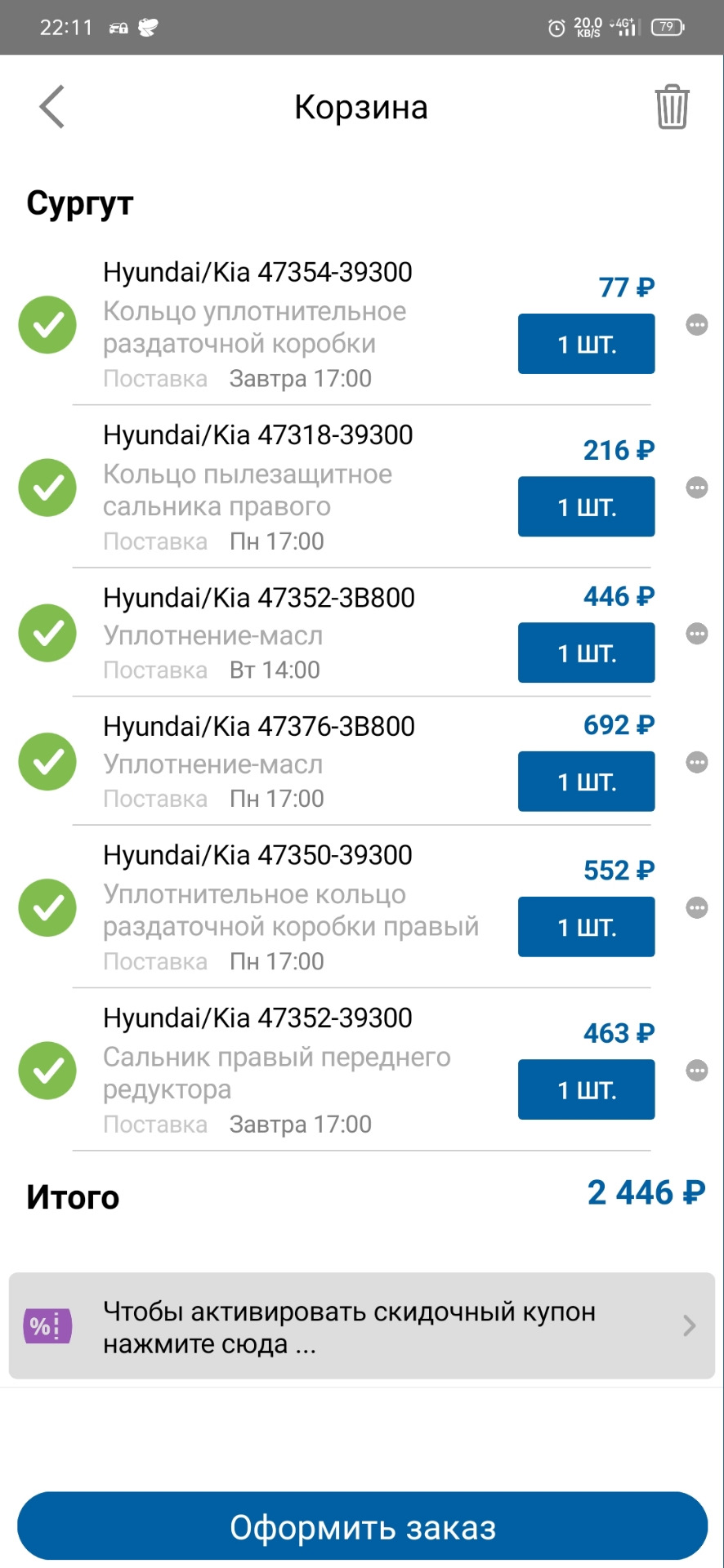Screen dimensions: 724x1568
Task: Deselect the checkmark for item 47376-3B800
Action: point(47,761)
